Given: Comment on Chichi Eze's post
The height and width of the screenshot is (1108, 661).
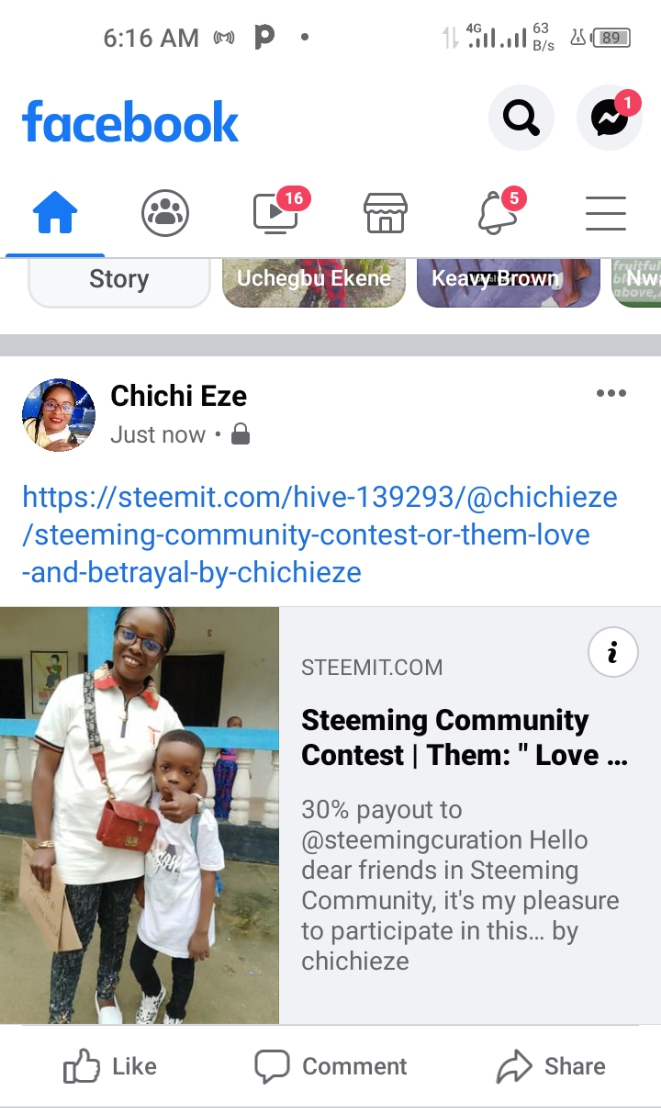Looking at the screenshot, I should 331,1066.
